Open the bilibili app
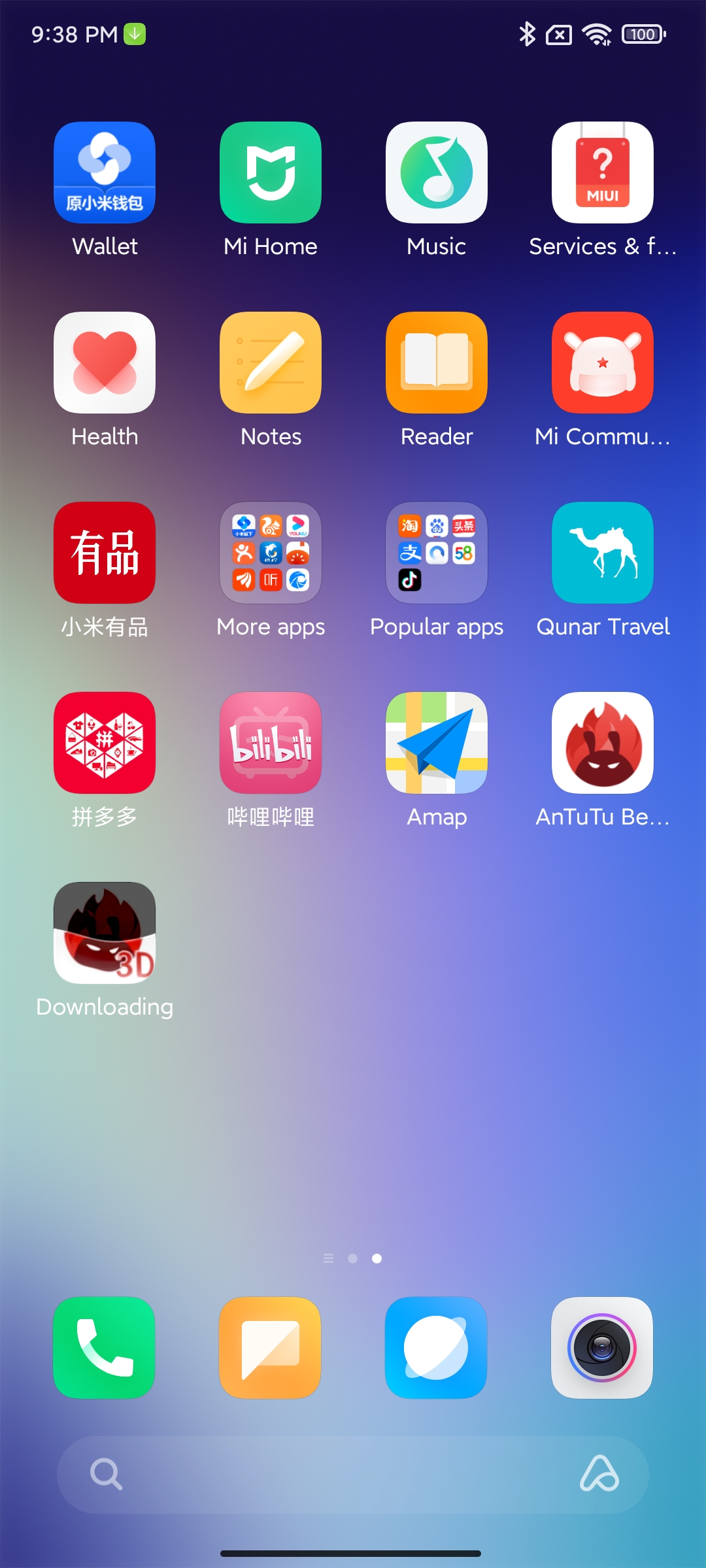The height and width of the screenshot is (1568, 706). pyautogui.click(x=271, y=743)
